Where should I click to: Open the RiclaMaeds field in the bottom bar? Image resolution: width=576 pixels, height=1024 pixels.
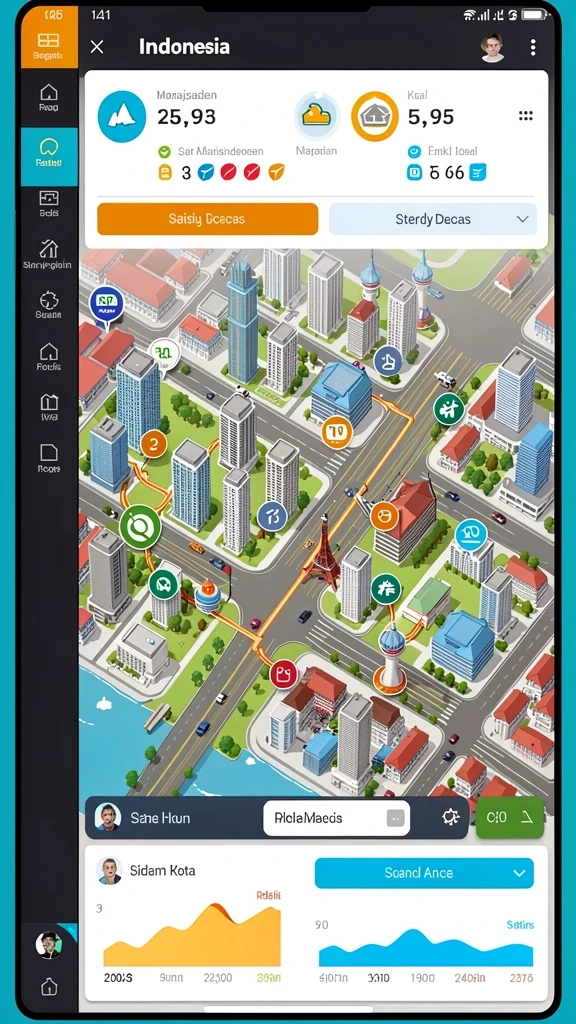[x=336, y=818]
